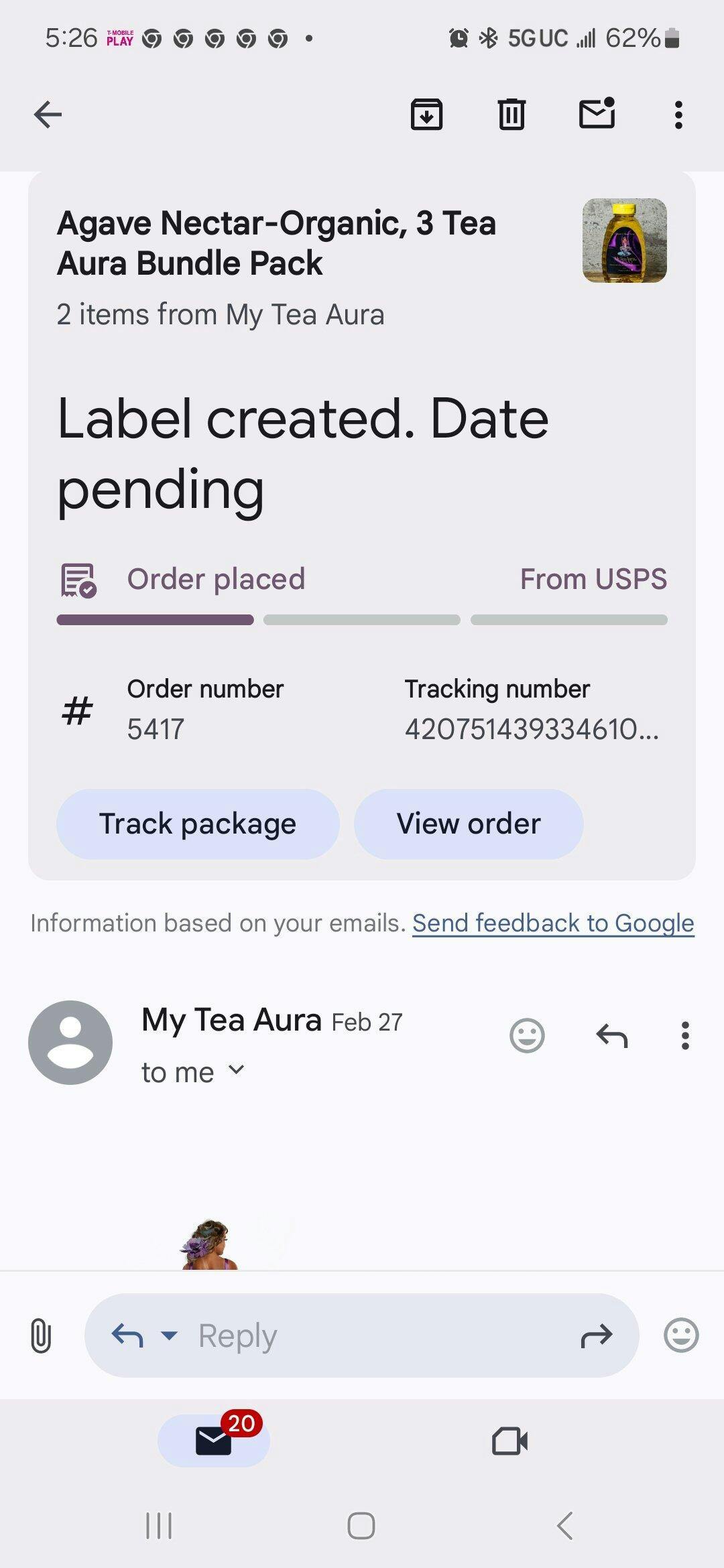Open the system recent apps view
Viewport: 724px width, 1568px height.
tap(159, 1526)
